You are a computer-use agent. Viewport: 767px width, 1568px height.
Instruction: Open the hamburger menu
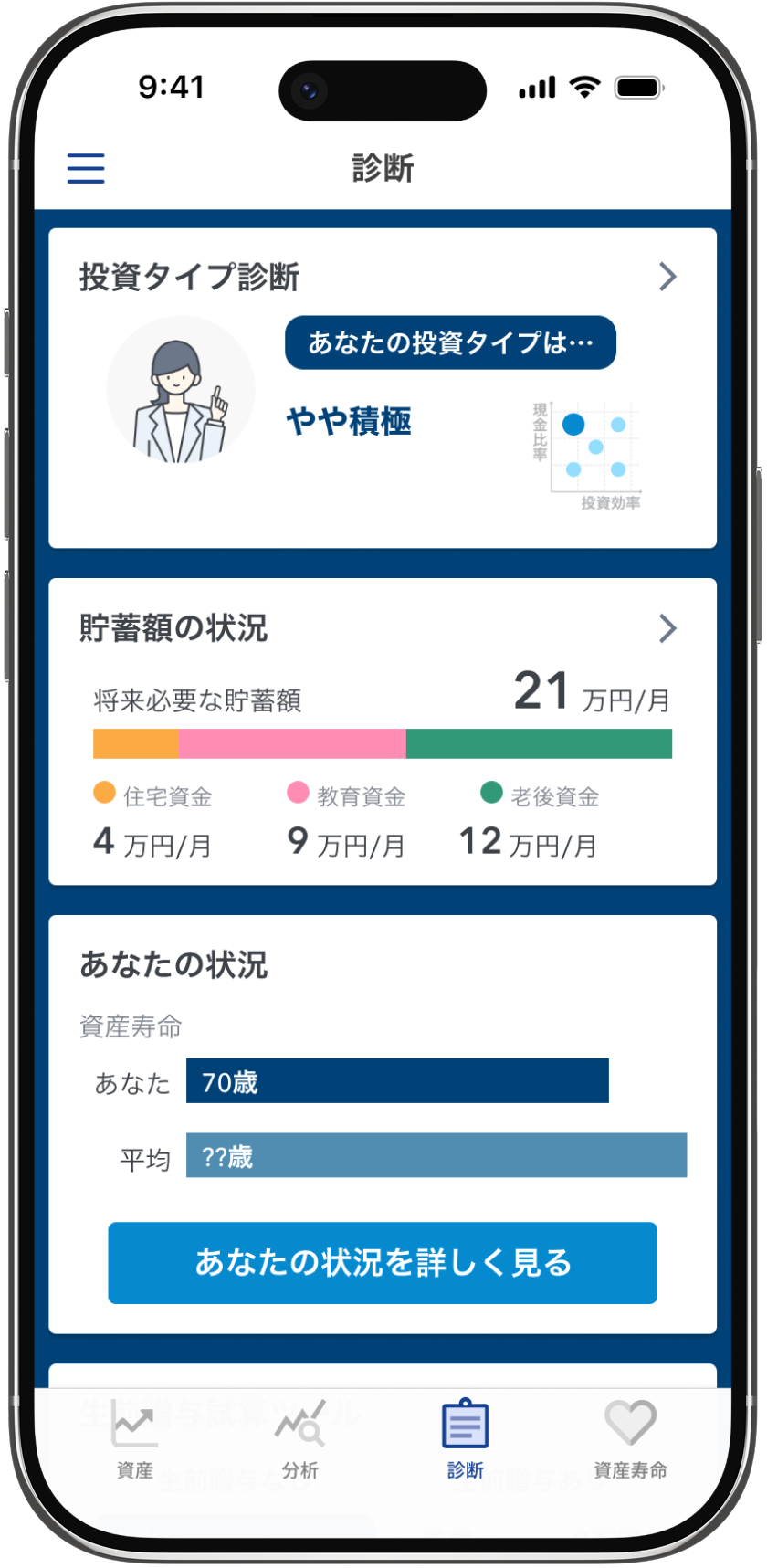86,168
